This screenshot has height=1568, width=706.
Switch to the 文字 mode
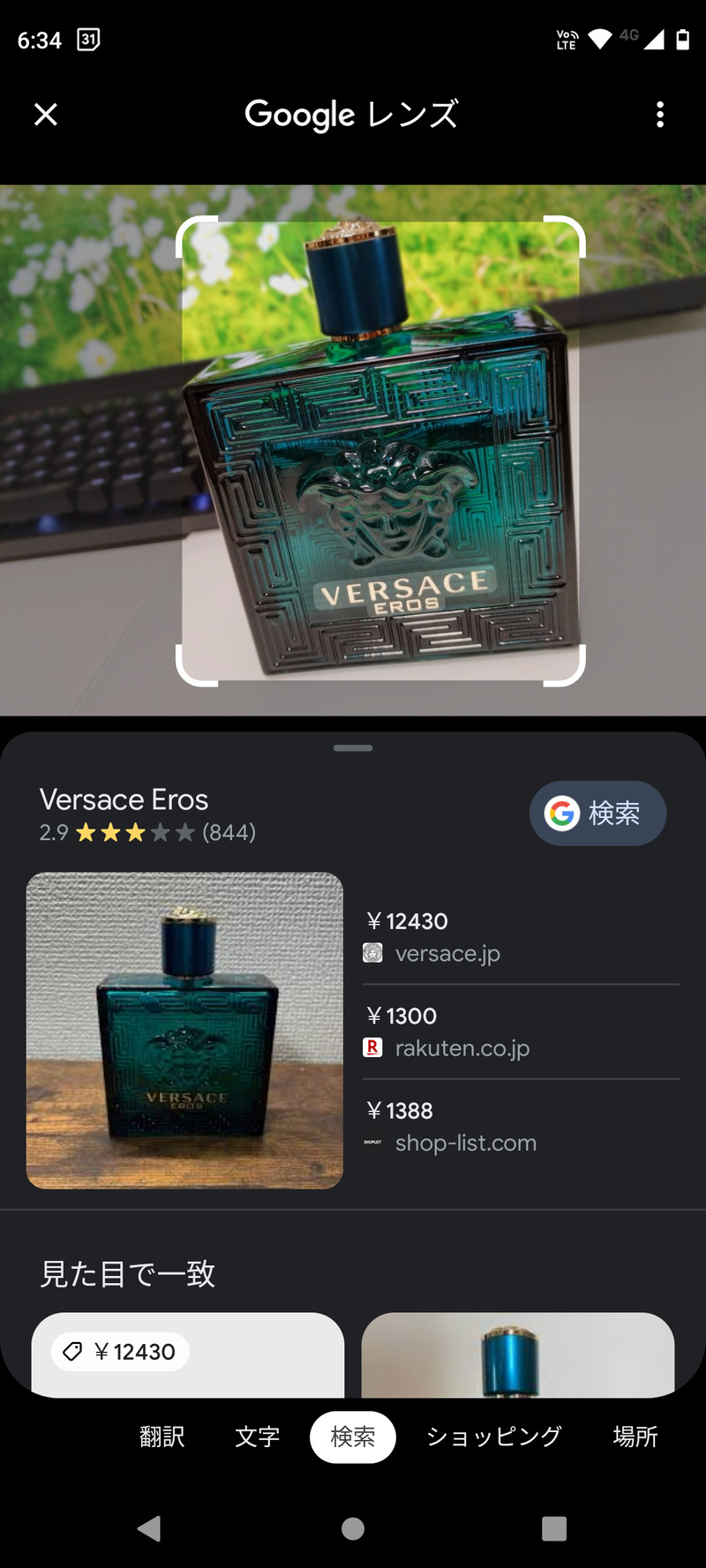pyautogui.click(x=258, y=1437)
